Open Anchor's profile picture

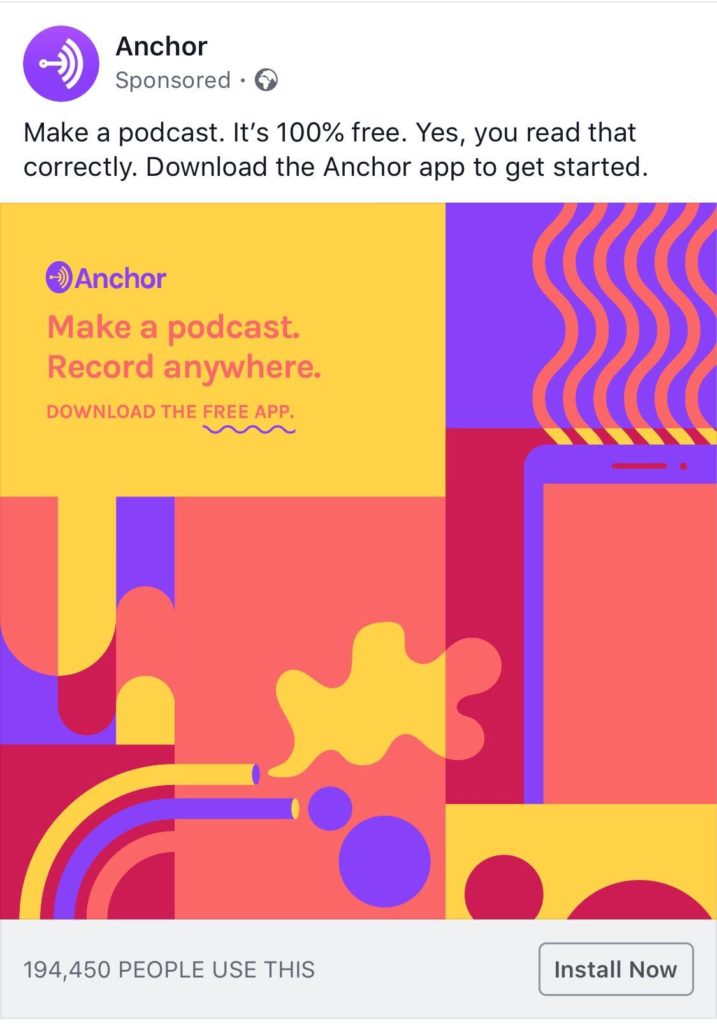click(61, 64)
